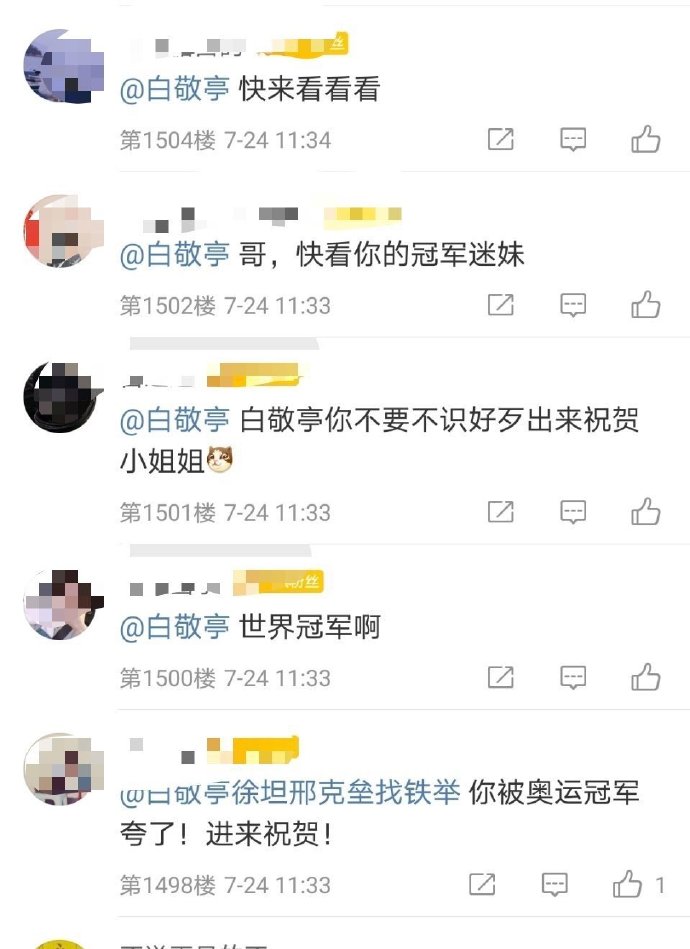
Task: Tap @白敬亭 mention in the 世界冠军啊 comment
Action: click(175, 627)
